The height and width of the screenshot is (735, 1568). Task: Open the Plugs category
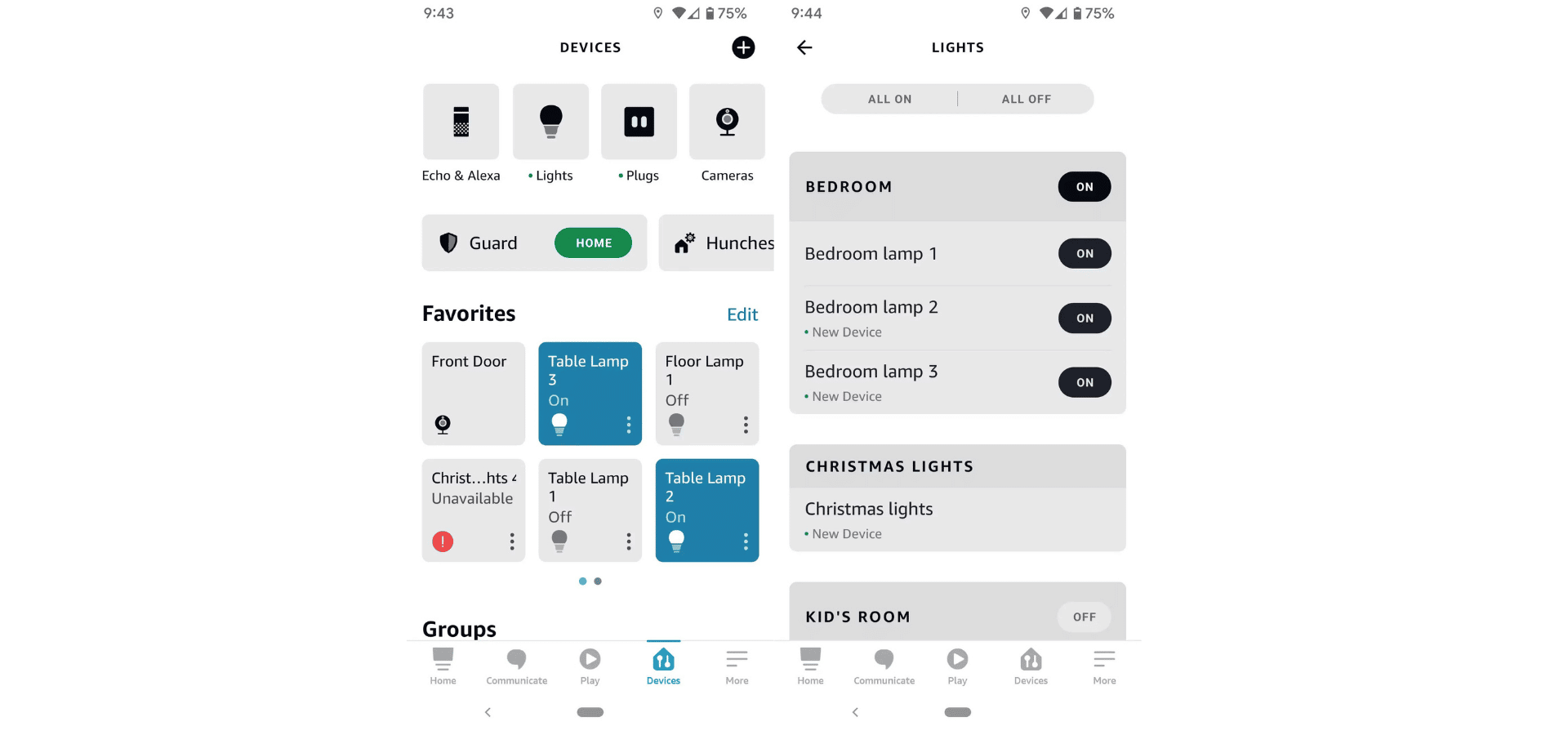click(x=639, y=122)
